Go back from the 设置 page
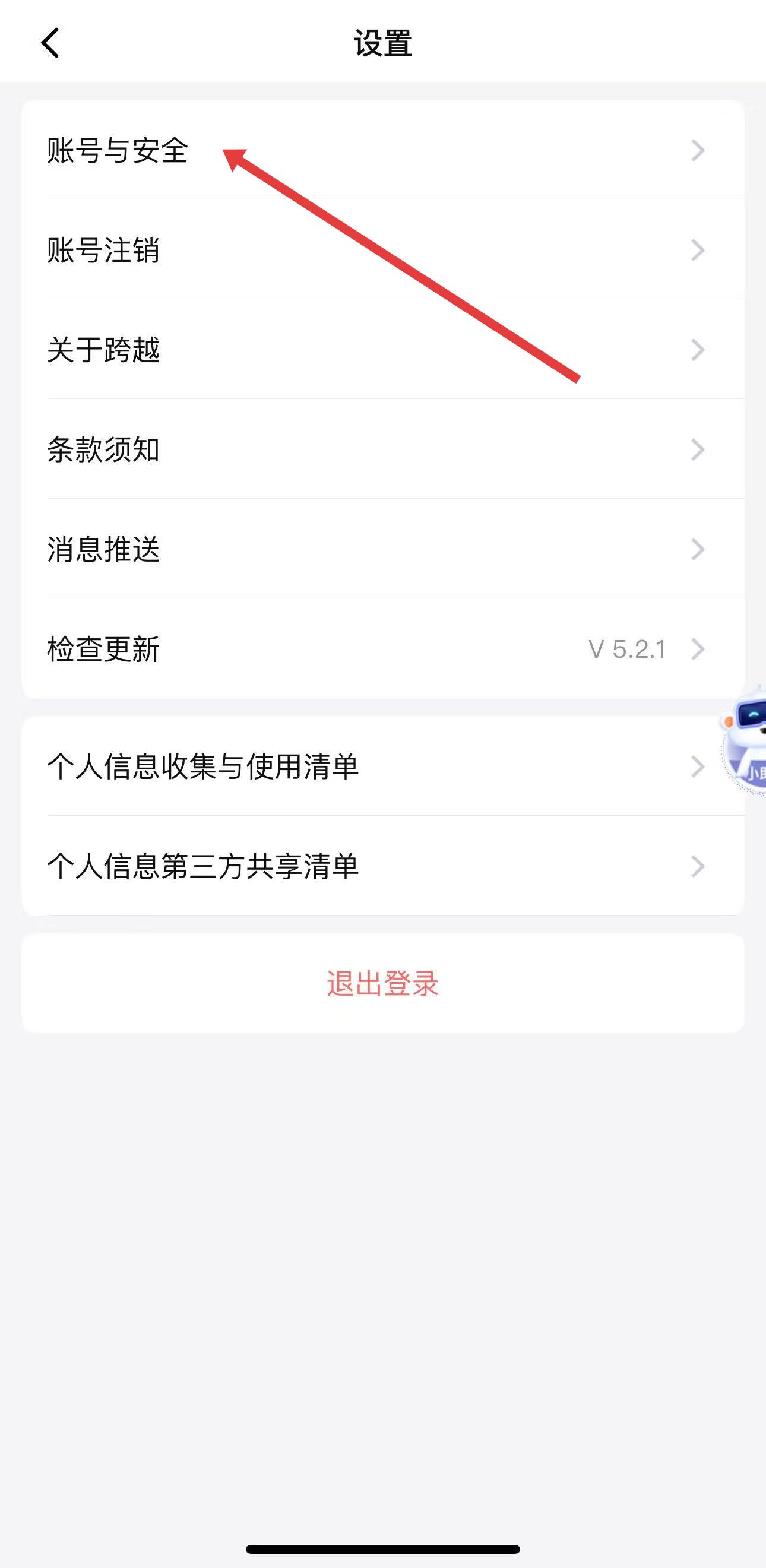This screenshot has height=1568, width=766. 50,43
